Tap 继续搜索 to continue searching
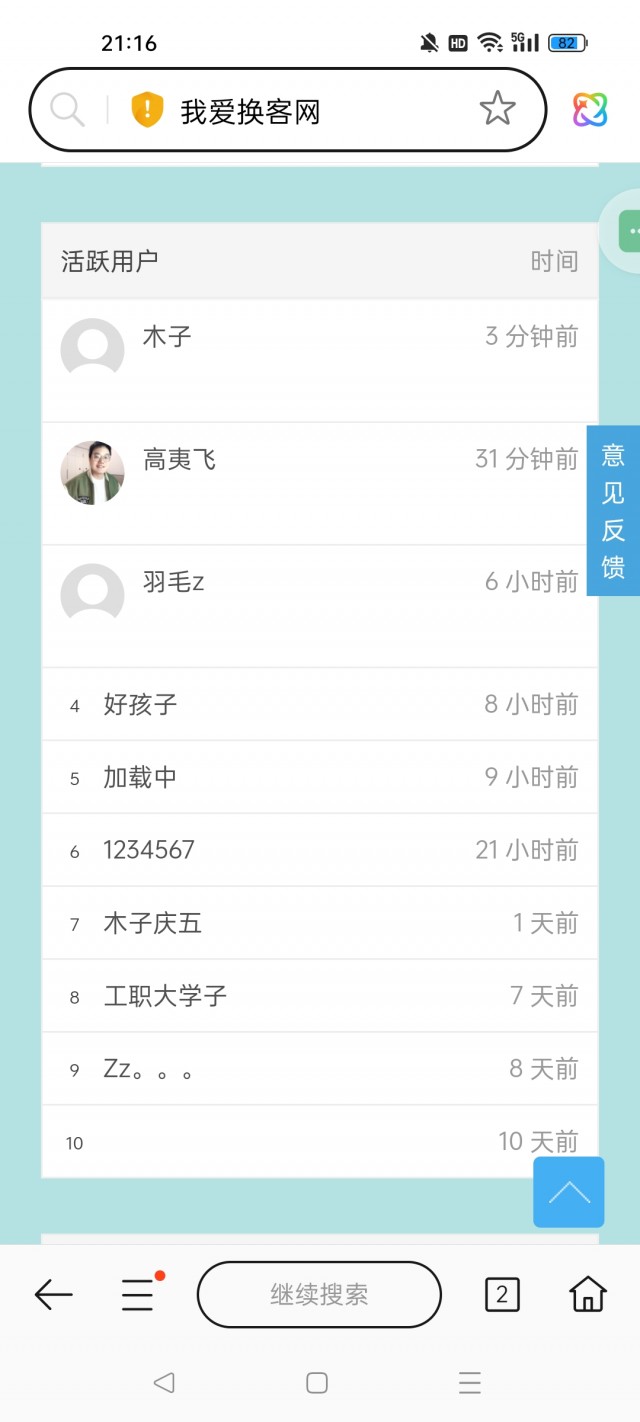This screenshot has height=1422, width=640. pyautogui.click(x=319, y=1295)
